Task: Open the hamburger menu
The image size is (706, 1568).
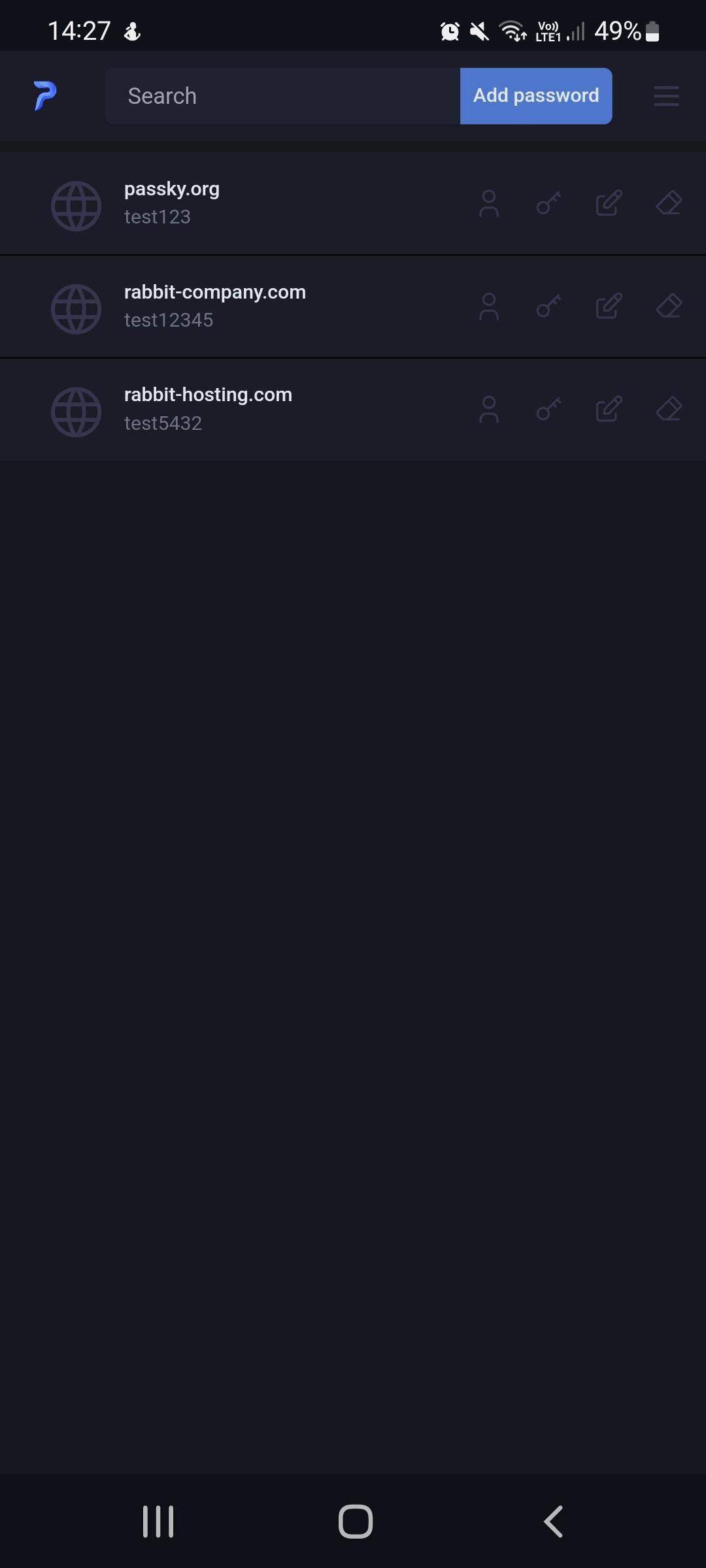Action: point(665,95)
